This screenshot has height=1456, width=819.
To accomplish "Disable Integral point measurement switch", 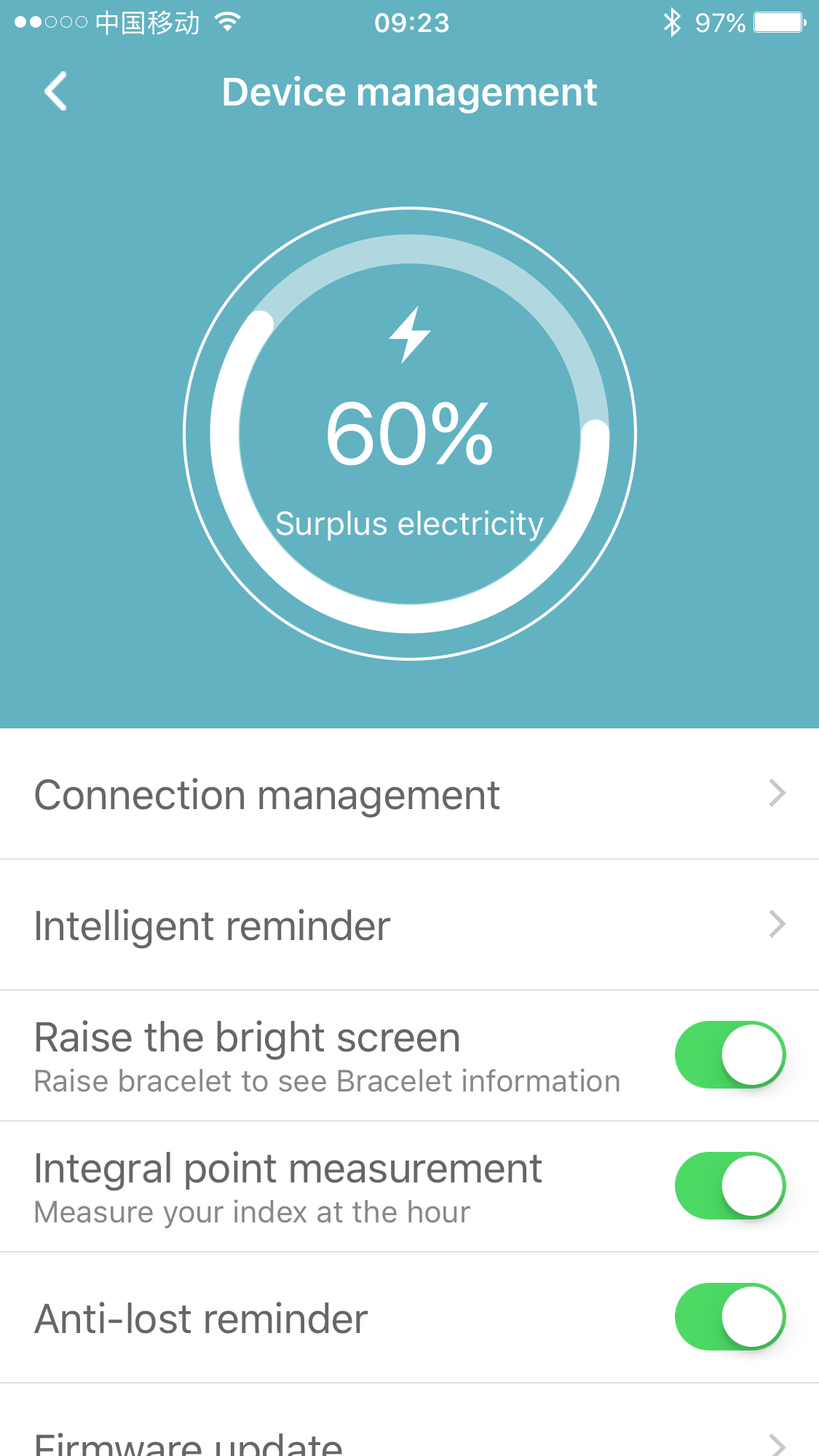I will (x=730, y=1186).
